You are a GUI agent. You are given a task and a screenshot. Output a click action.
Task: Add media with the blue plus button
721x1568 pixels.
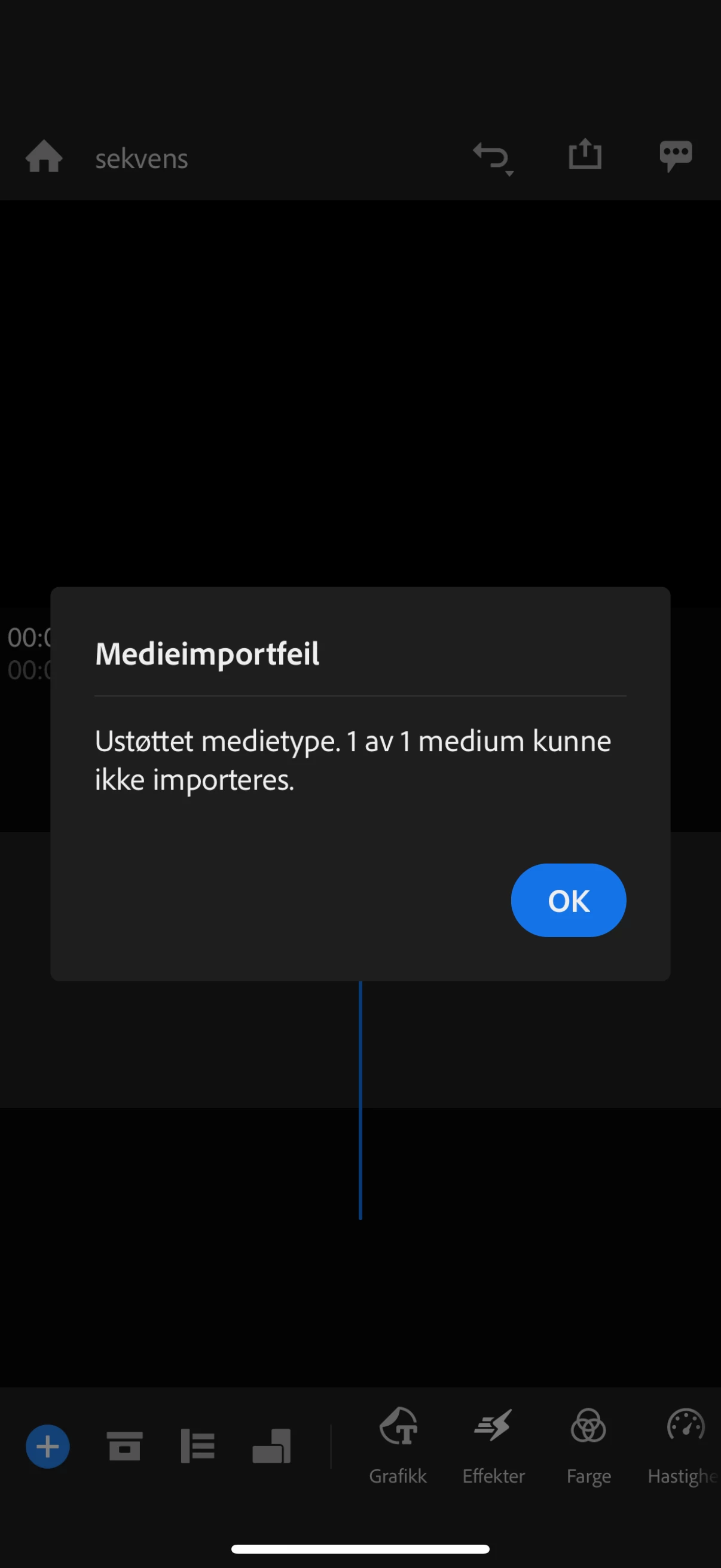coord(47,1446)
